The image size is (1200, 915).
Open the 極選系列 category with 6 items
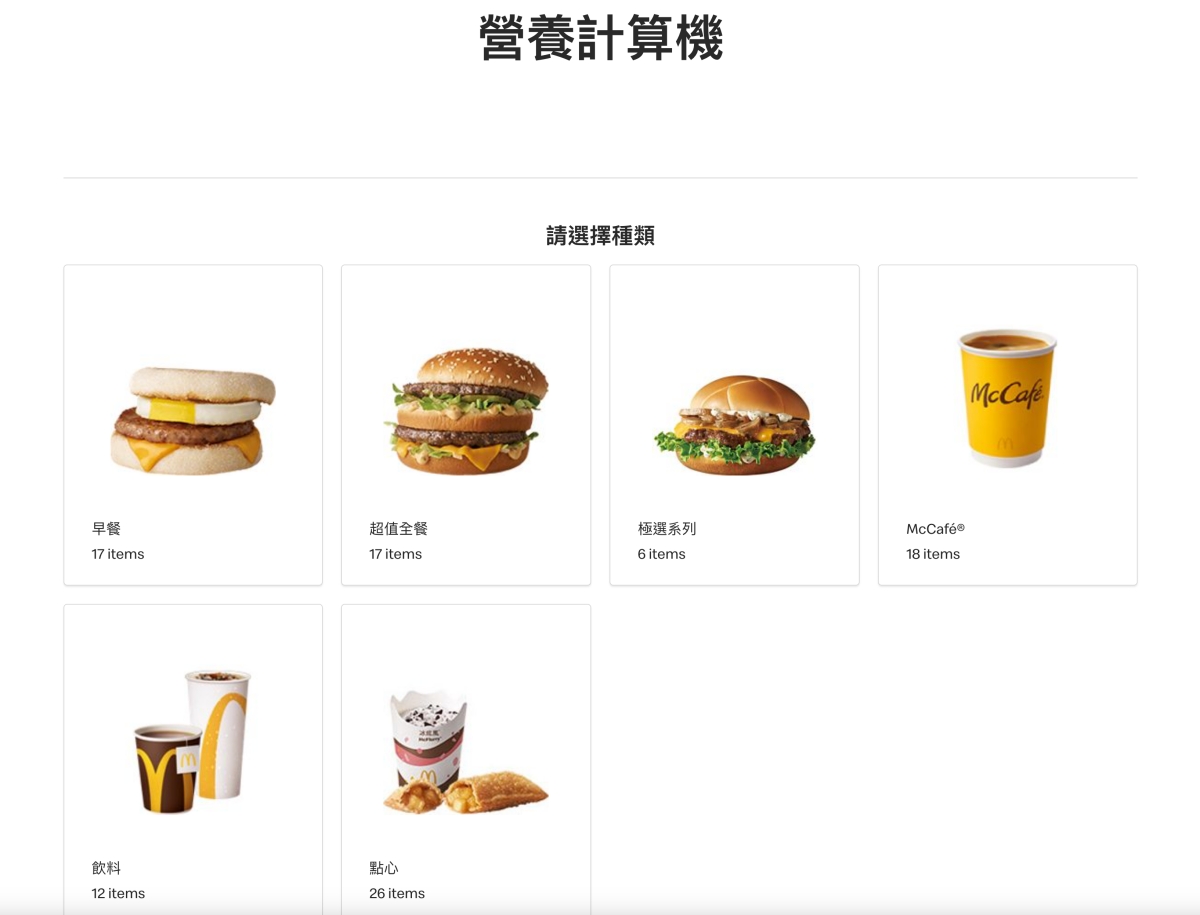click(734, 425)
